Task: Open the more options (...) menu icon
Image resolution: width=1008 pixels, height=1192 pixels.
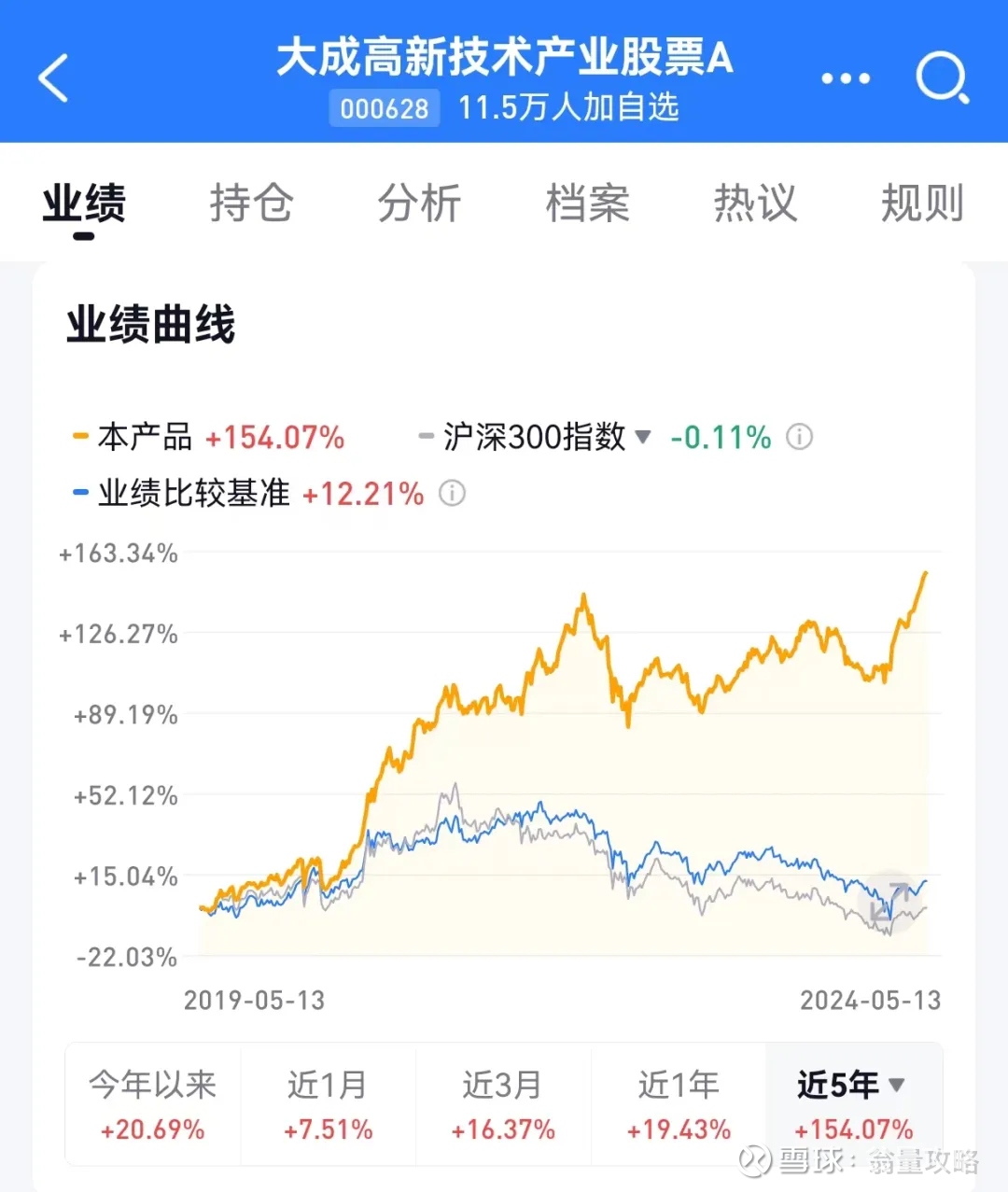Action: pos(845,78)
